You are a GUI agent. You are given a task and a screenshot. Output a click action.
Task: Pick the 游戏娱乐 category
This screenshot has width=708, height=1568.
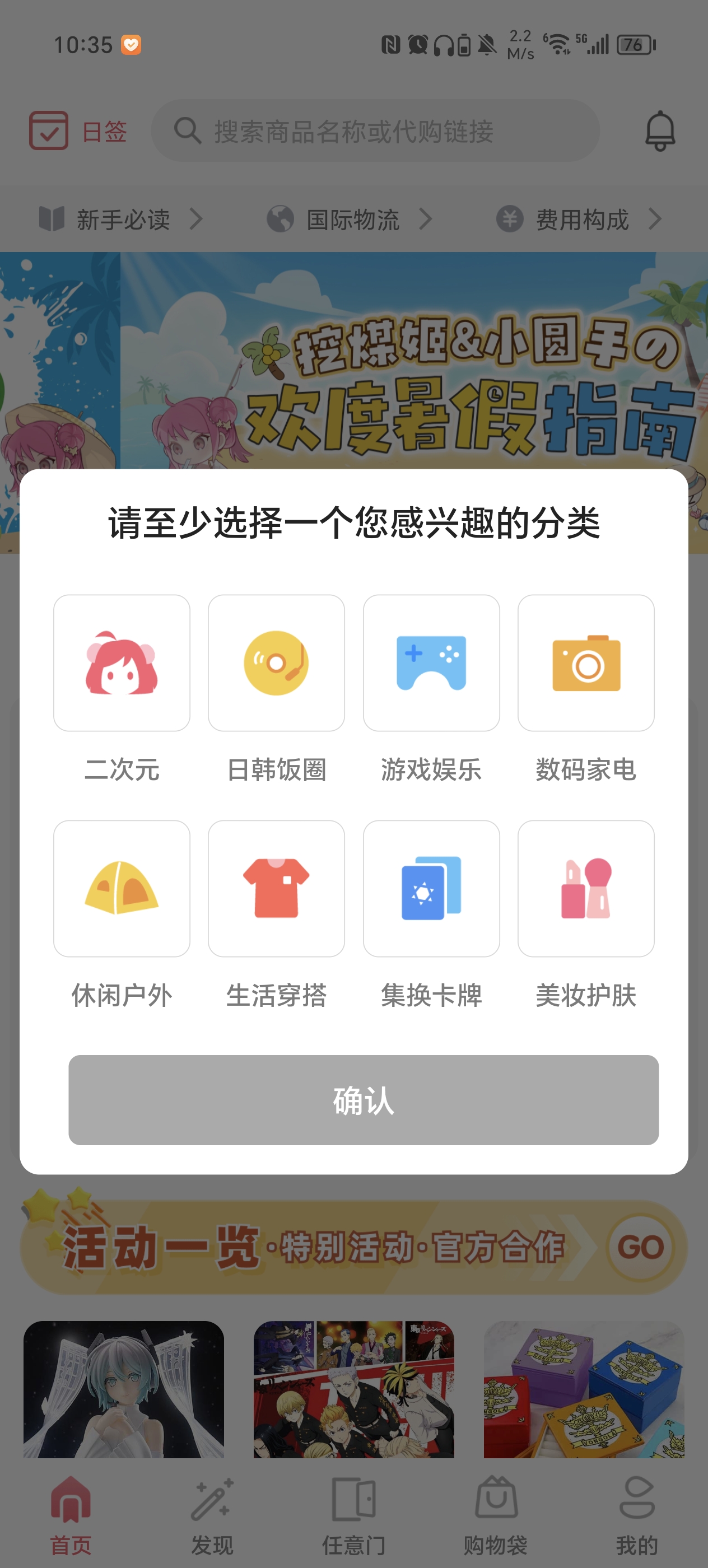(431, 663)
